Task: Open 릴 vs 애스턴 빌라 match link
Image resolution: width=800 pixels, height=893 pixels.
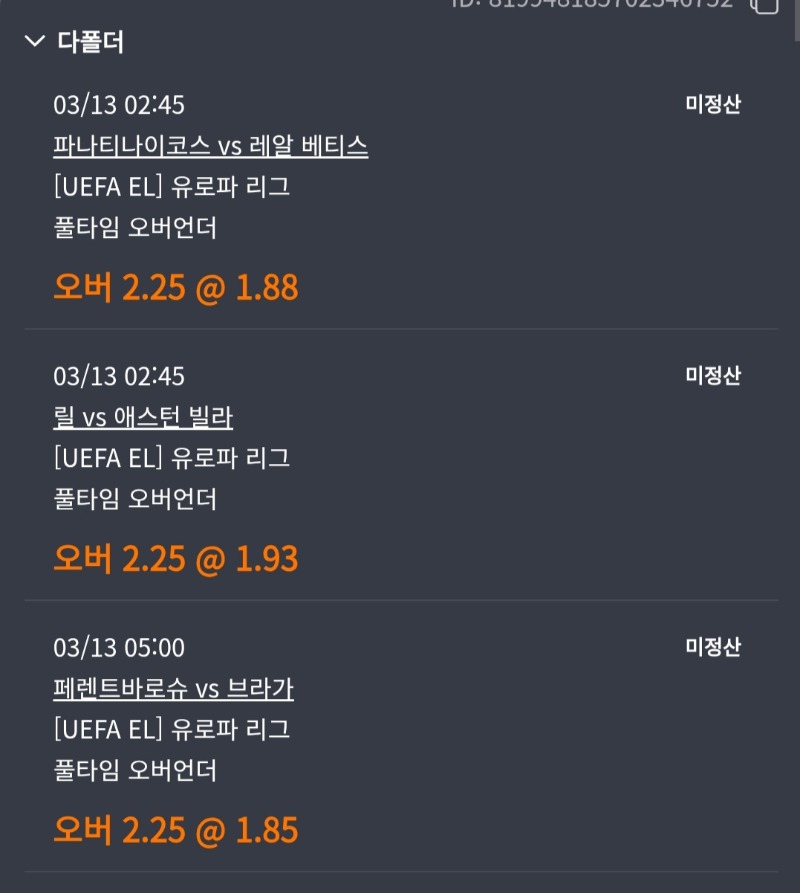Action: tap(143, 418)
